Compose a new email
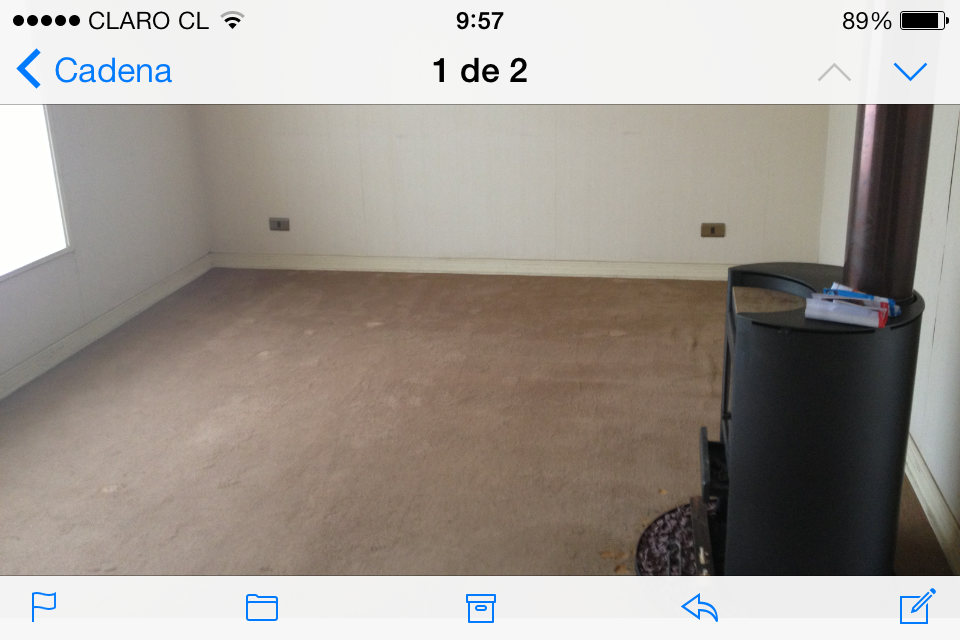960x640 pixels. pyautogui.click(x=917, y=607)
